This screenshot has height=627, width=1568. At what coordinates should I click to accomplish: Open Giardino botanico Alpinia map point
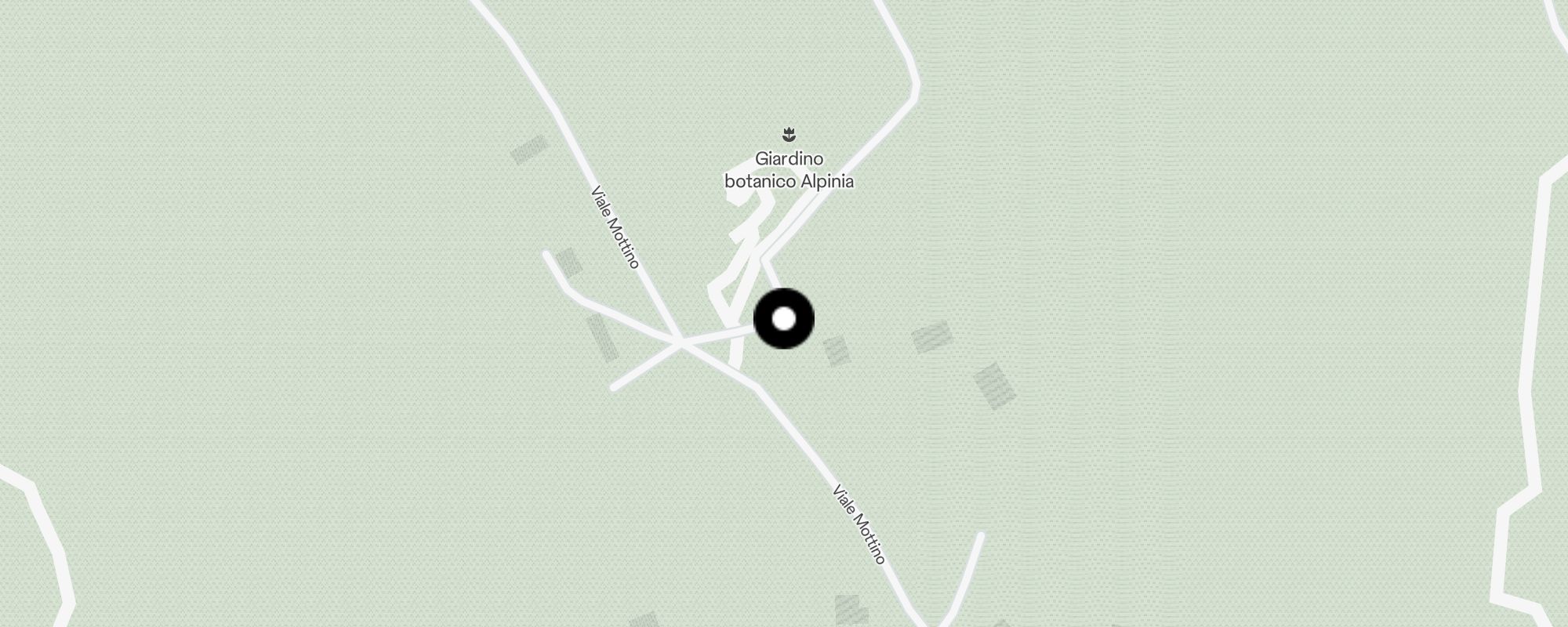pos(789,134)
